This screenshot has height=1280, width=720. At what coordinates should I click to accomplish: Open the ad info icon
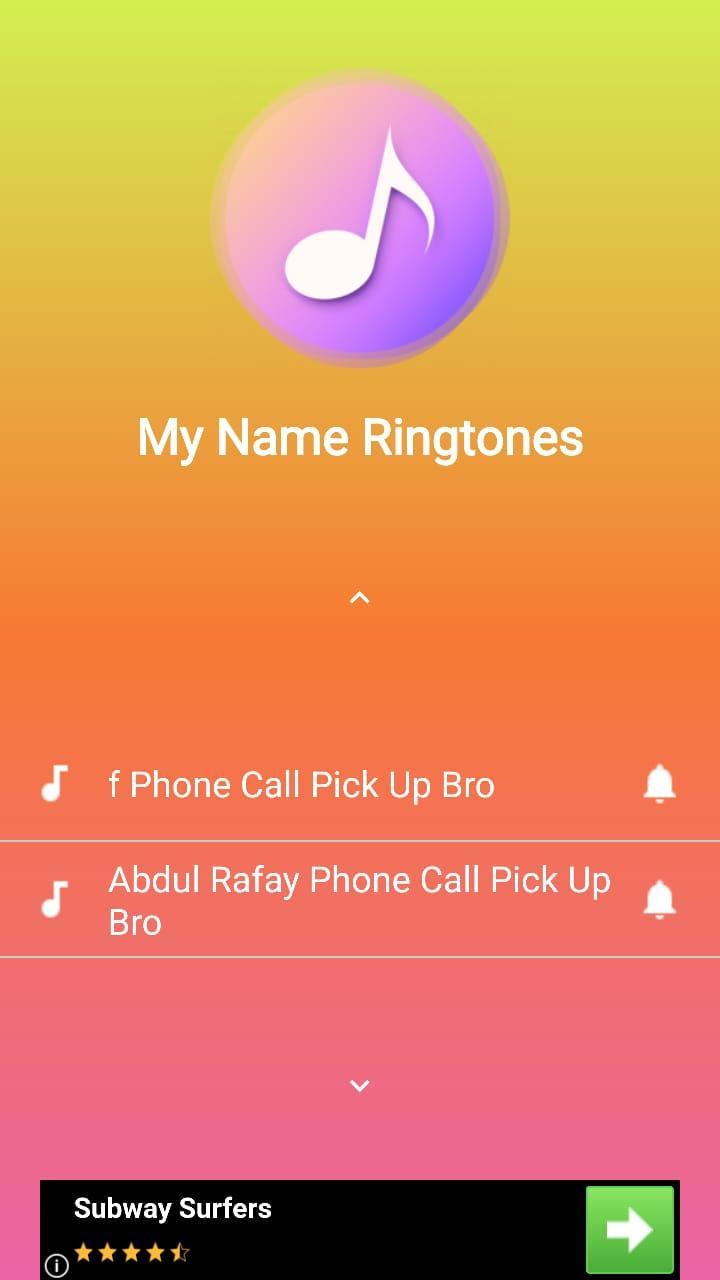[x=57, y=1264]
